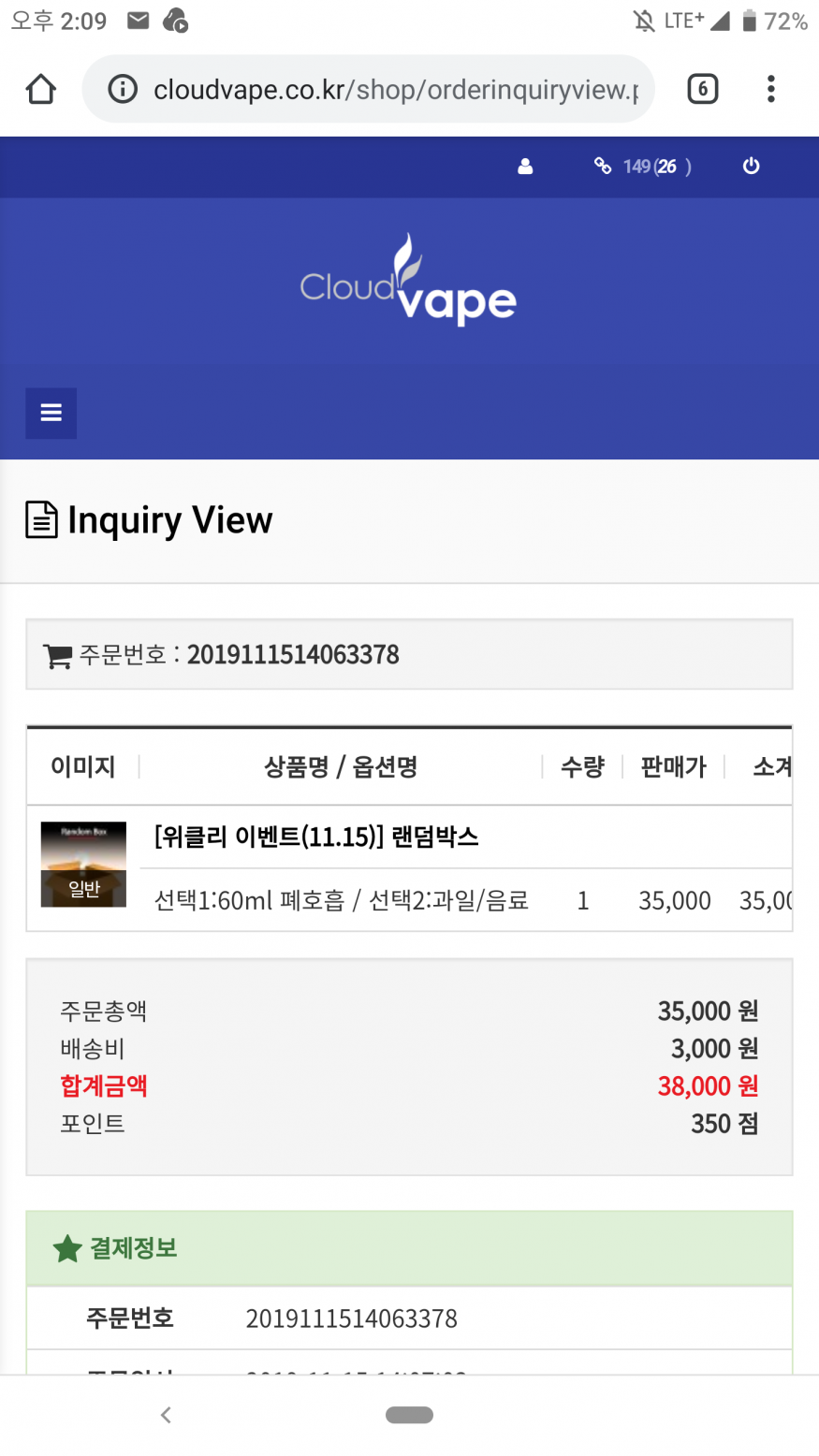Screen dimensions: 819x1456
Task: Open the 149 (26) link
Action: pyautogui.click(x=643, y=167)
